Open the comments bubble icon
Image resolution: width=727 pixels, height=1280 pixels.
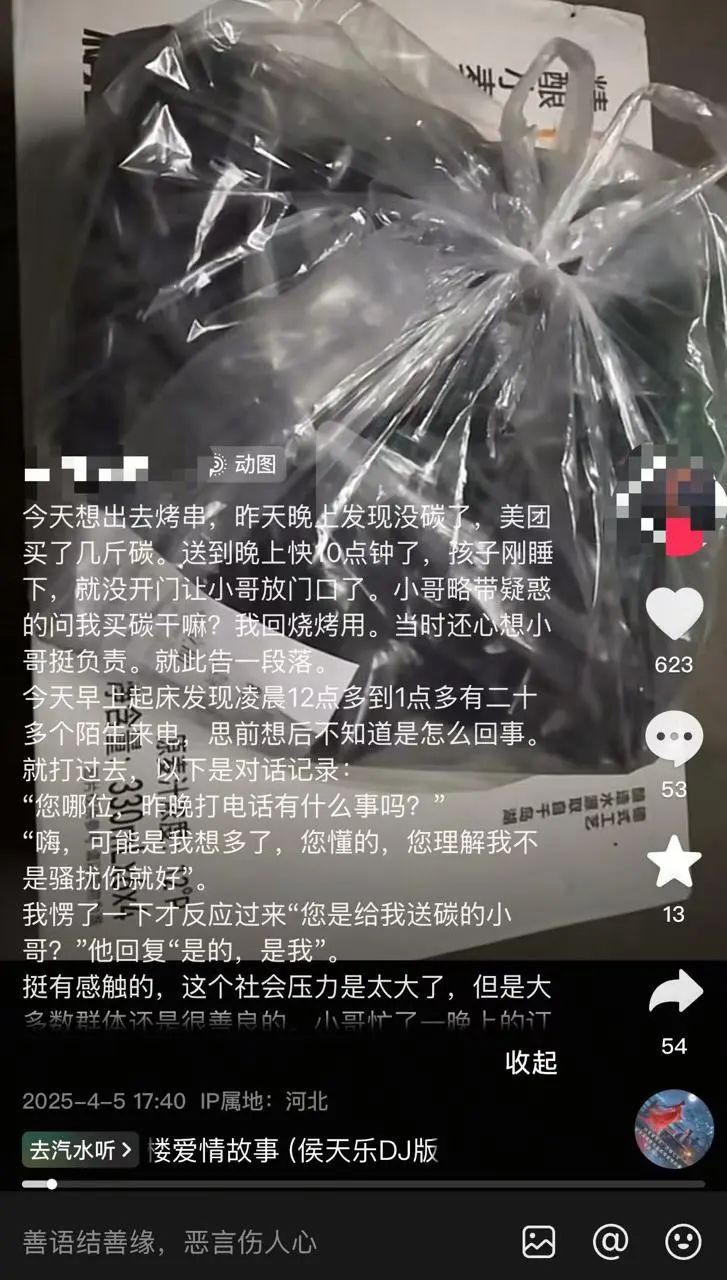pyautogui.click(x=674, y=738)
